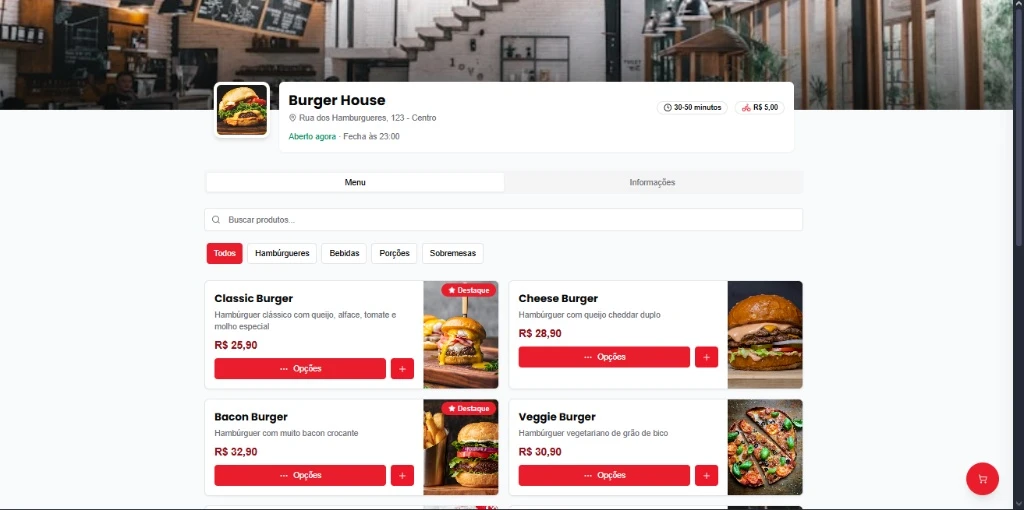Add Veggie Burger with the plus button
The image size is (1024, 510).
[706, 475]
